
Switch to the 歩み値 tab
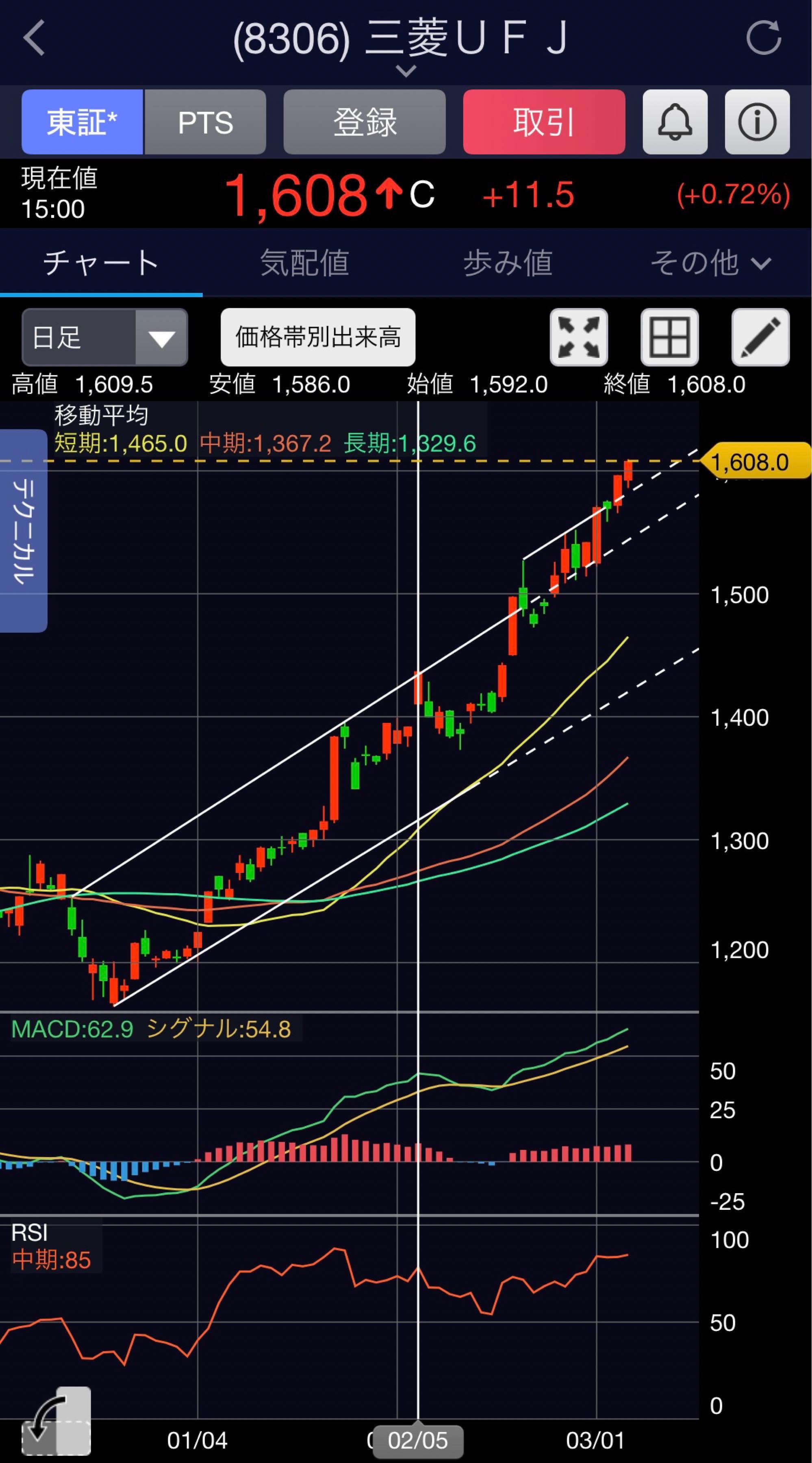[x=507, y=263]
